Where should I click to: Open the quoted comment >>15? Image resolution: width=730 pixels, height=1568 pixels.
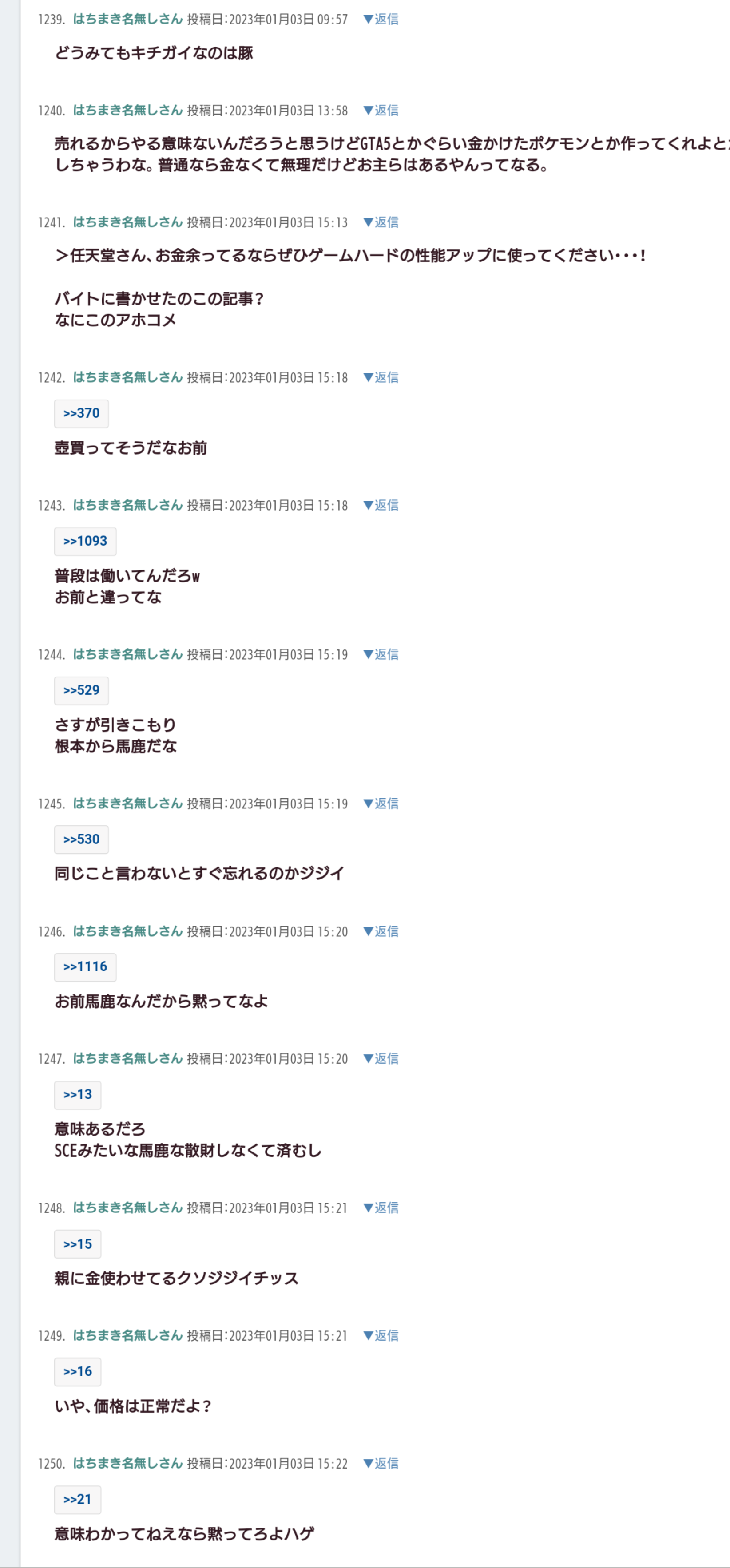coord(78,1243)
